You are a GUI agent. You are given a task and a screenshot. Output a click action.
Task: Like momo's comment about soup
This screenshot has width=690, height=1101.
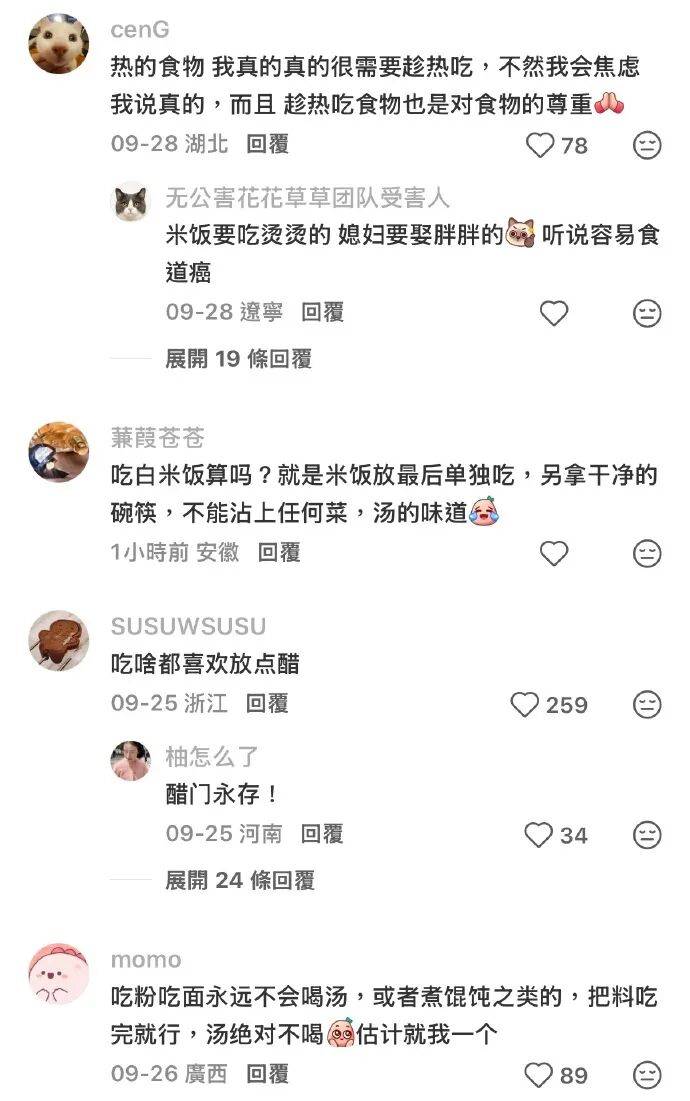[x=540, y=1075]
